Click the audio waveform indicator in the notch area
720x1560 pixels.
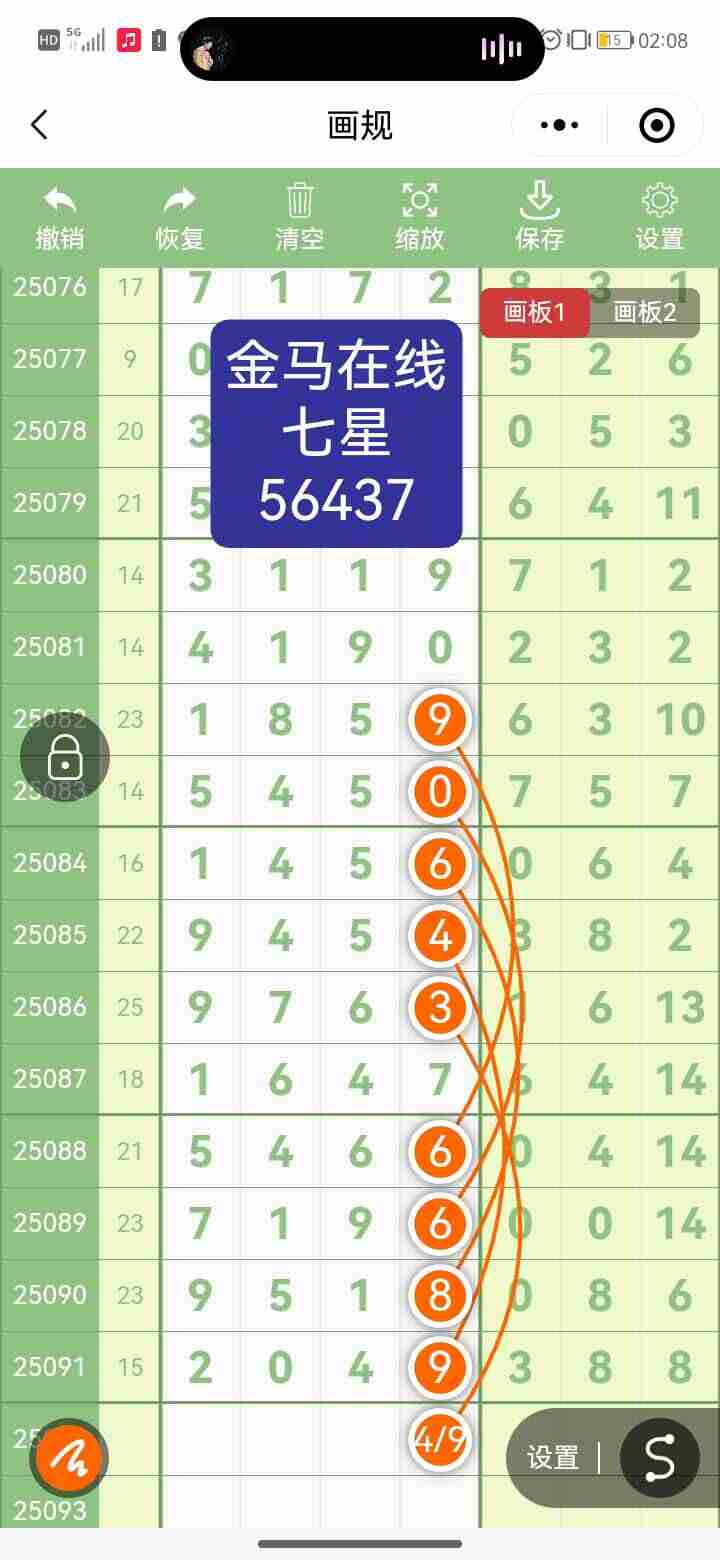click(x=499, y=47)
